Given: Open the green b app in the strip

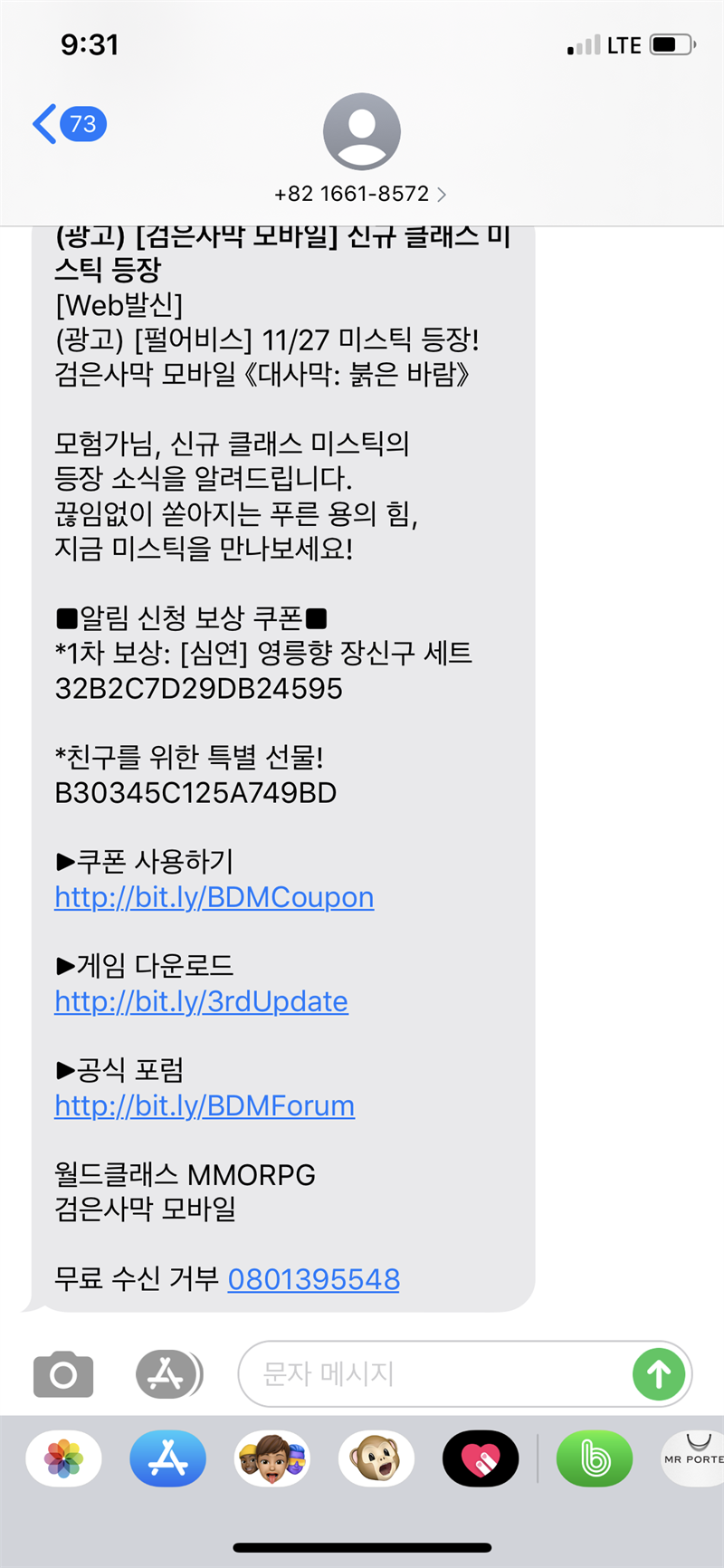Looking at the screenshot, I should pyautogui.click(x=595, y=1458).
